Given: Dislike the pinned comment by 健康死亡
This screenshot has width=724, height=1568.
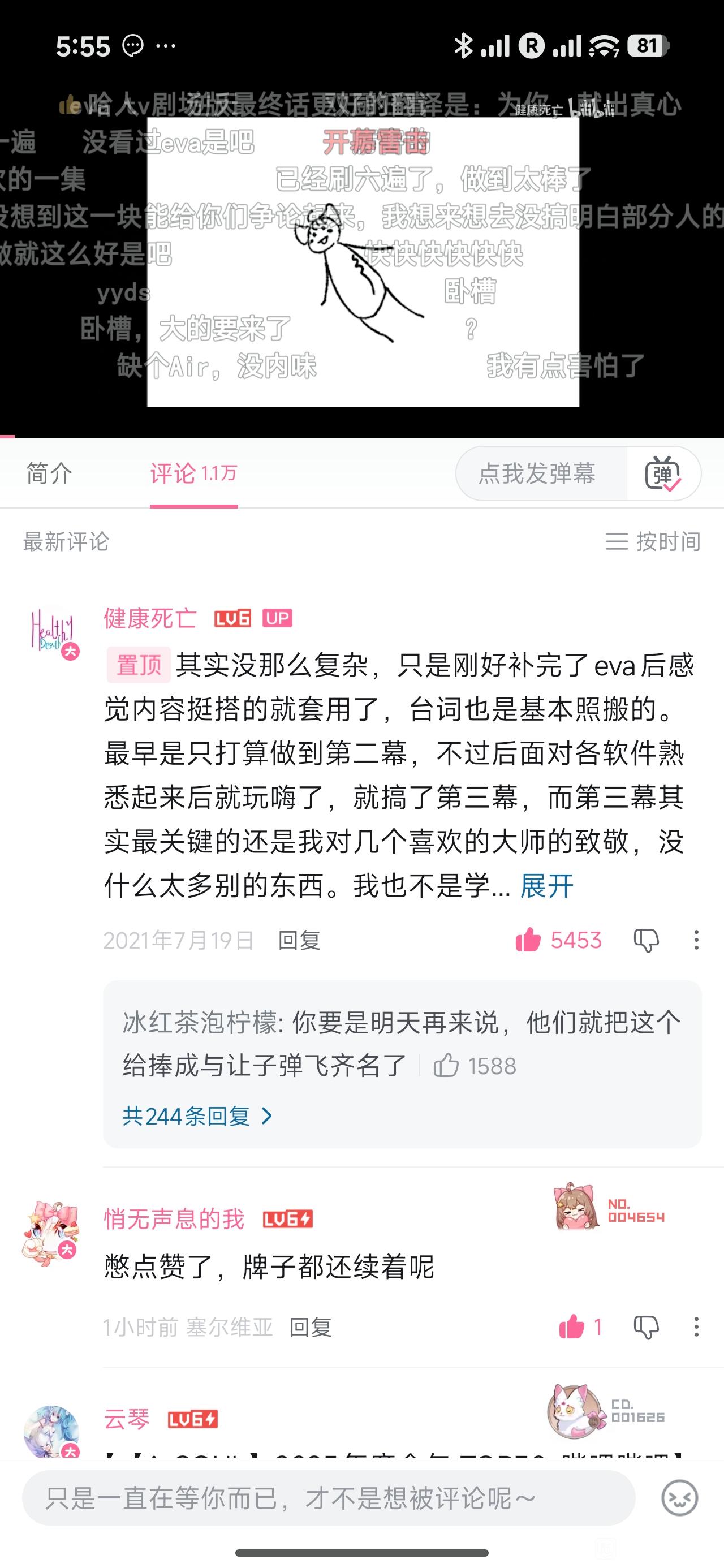Looking at the screenshot, I should point(646,941).
